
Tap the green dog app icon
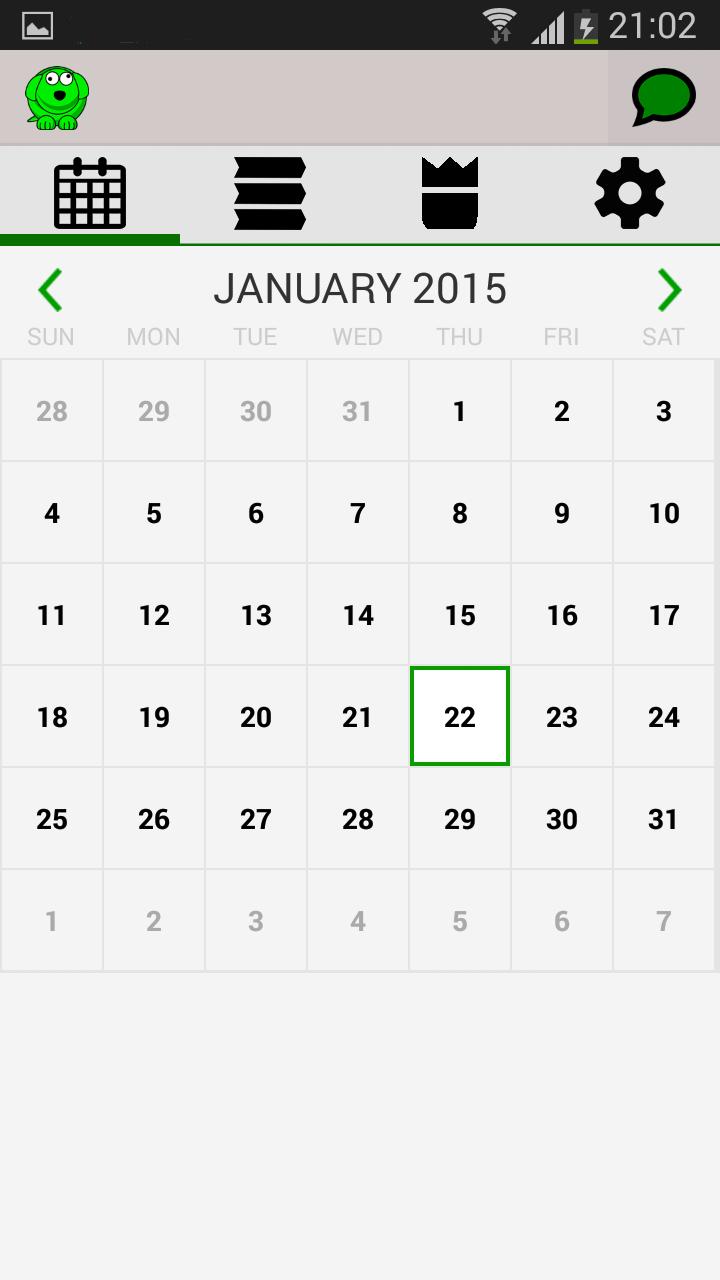tap(57, 98)
